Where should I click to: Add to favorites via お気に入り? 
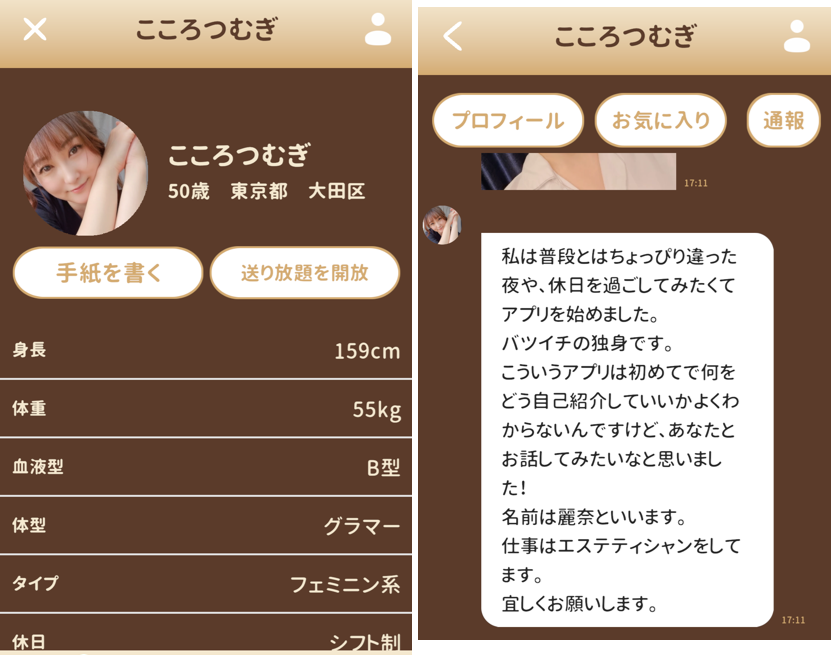point(661,121)
